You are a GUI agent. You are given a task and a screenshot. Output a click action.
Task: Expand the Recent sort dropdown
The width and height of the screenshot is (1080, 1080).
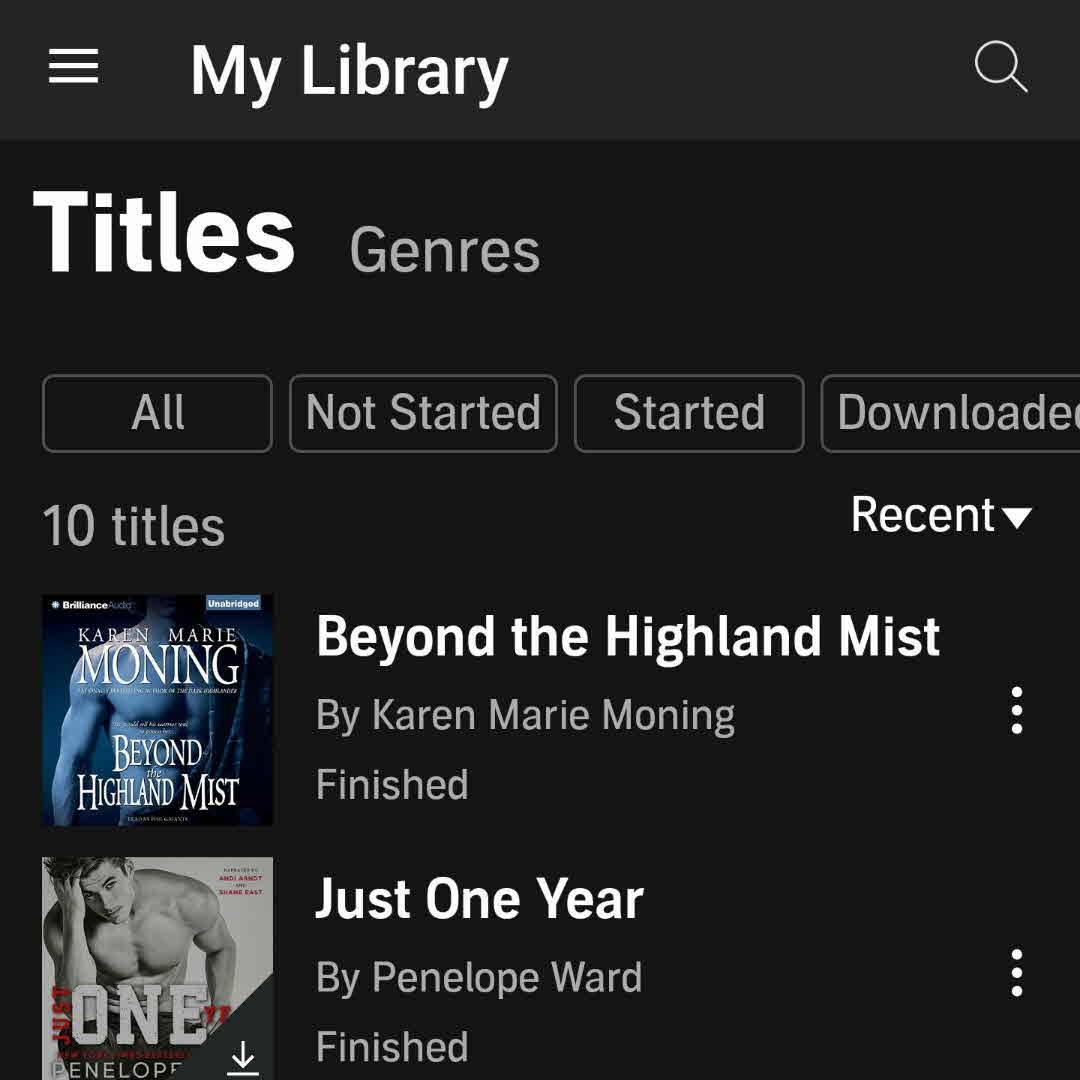point(940,515)
